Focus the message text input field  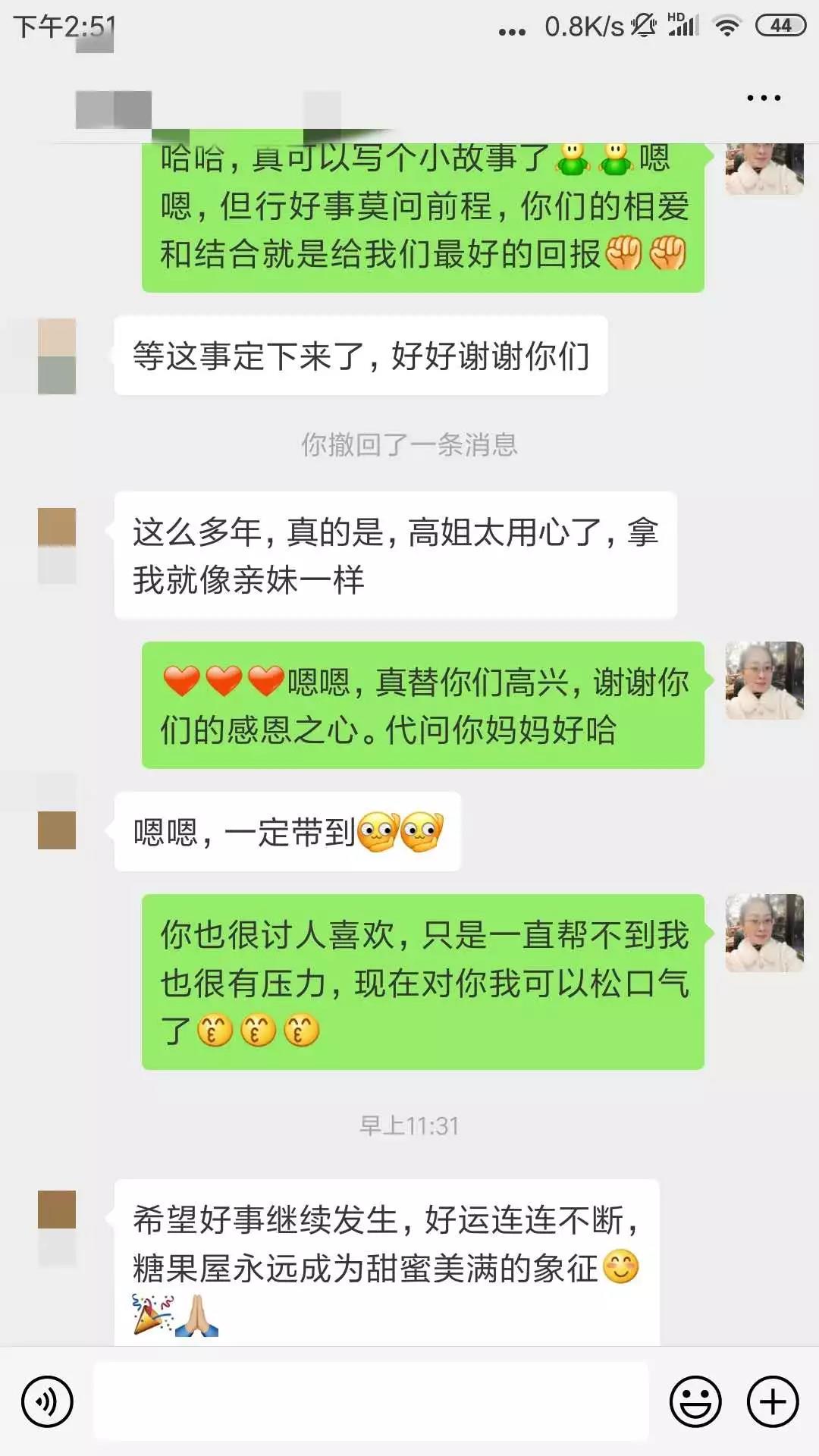[x=370, y=1401]
